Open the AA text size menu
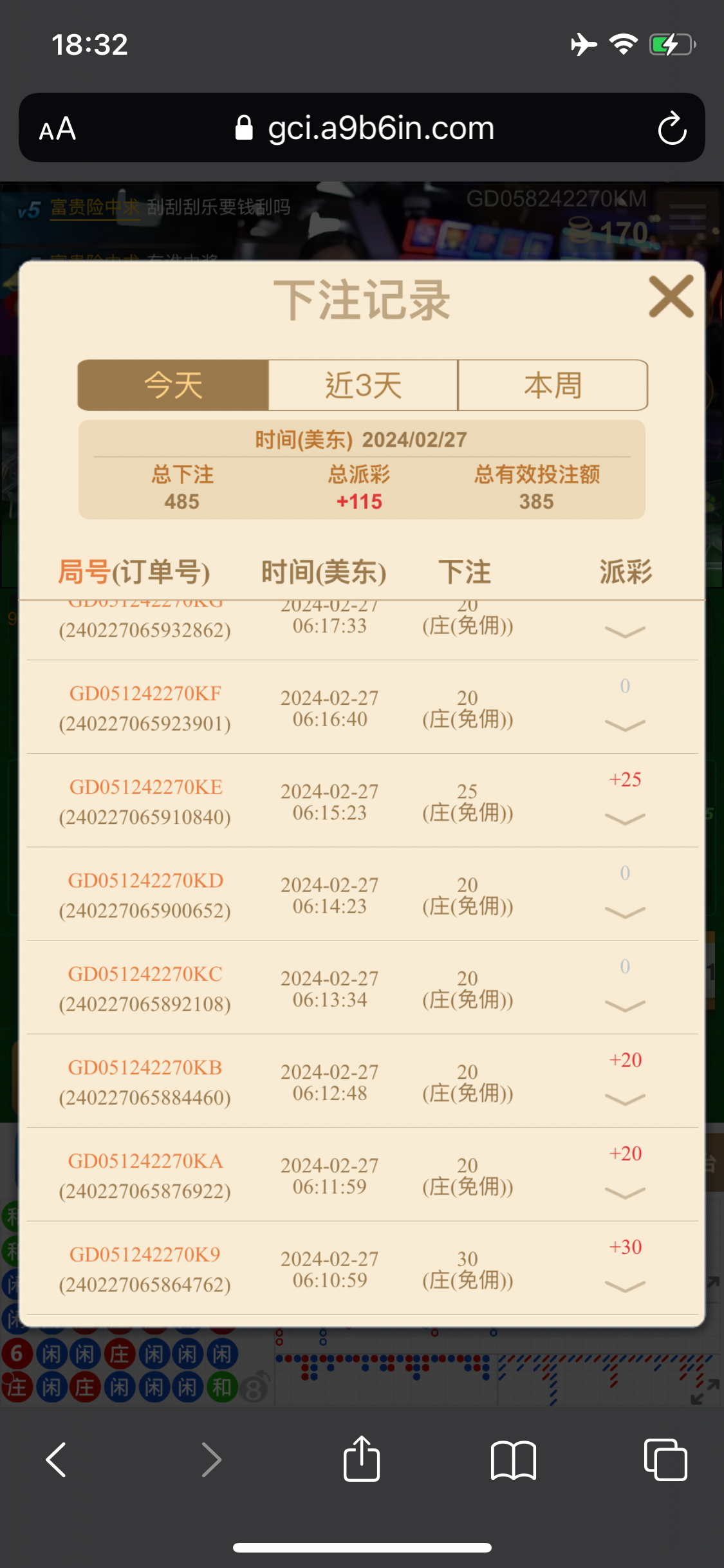Viewport: 724px width, 1568px height. 58,129
